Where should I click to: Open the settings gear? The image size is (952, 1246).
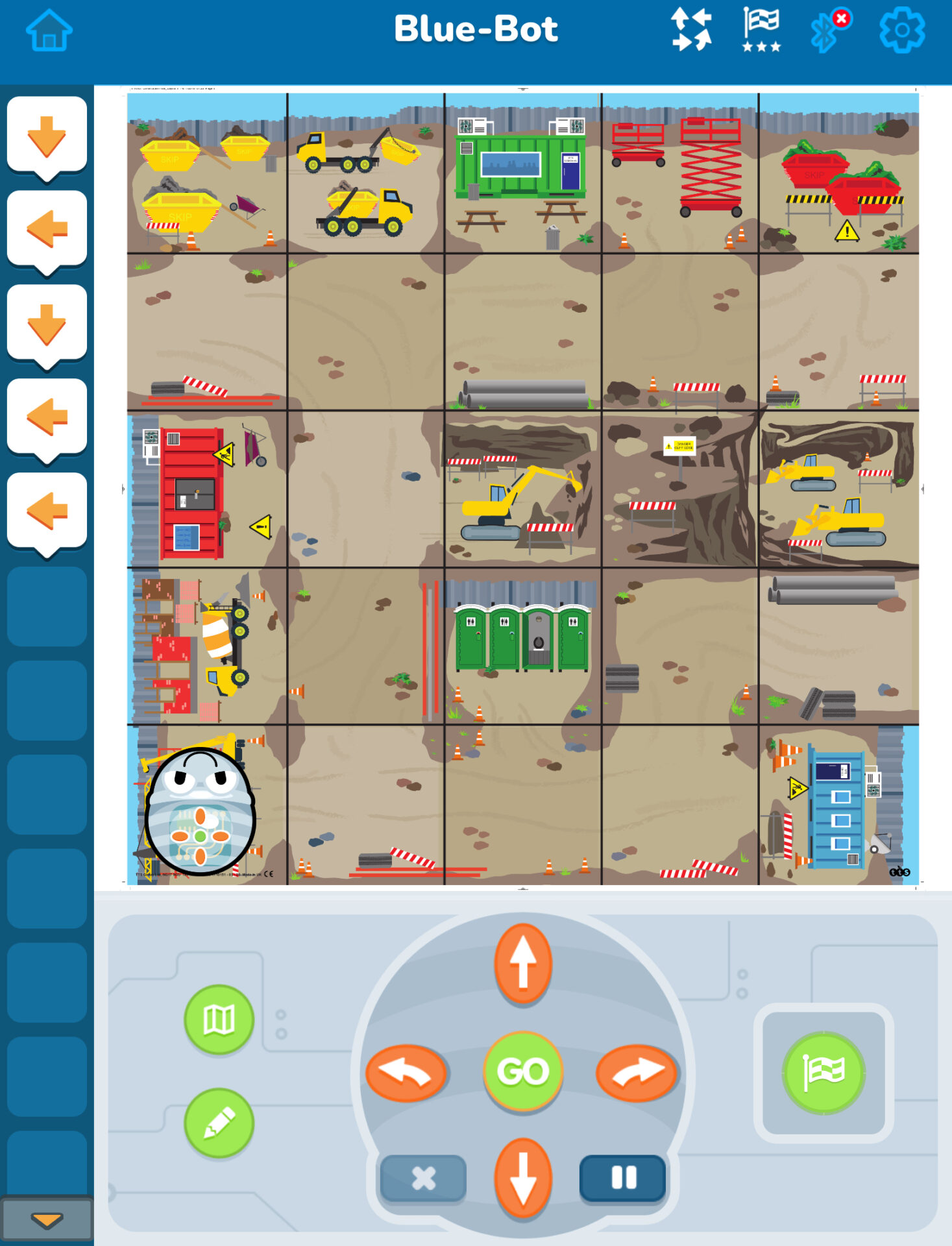[x=901, y=31]
